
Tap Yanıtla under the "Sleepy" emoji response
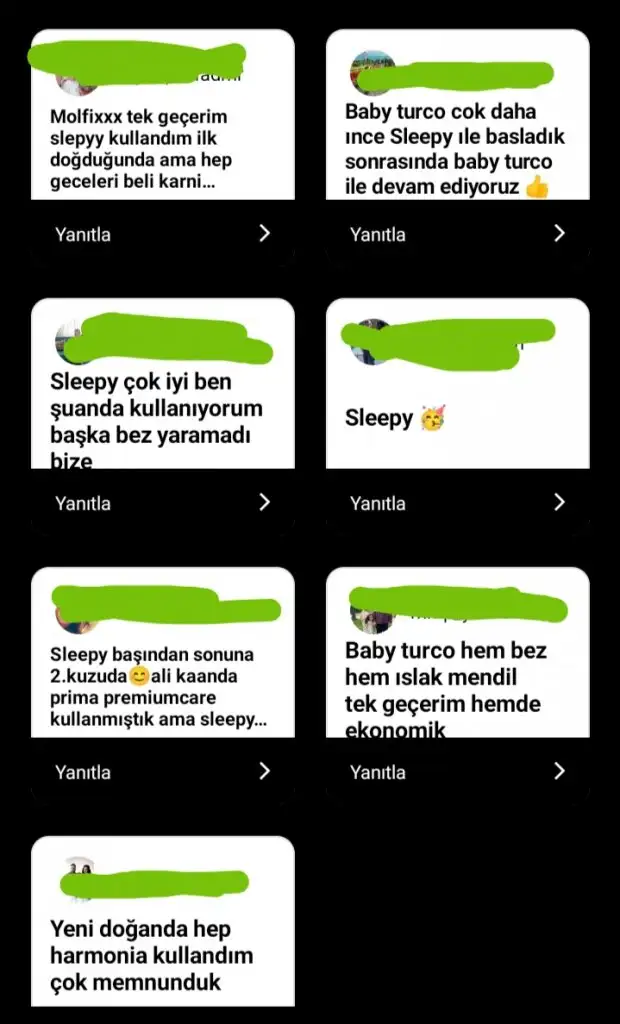pos(457,503)
